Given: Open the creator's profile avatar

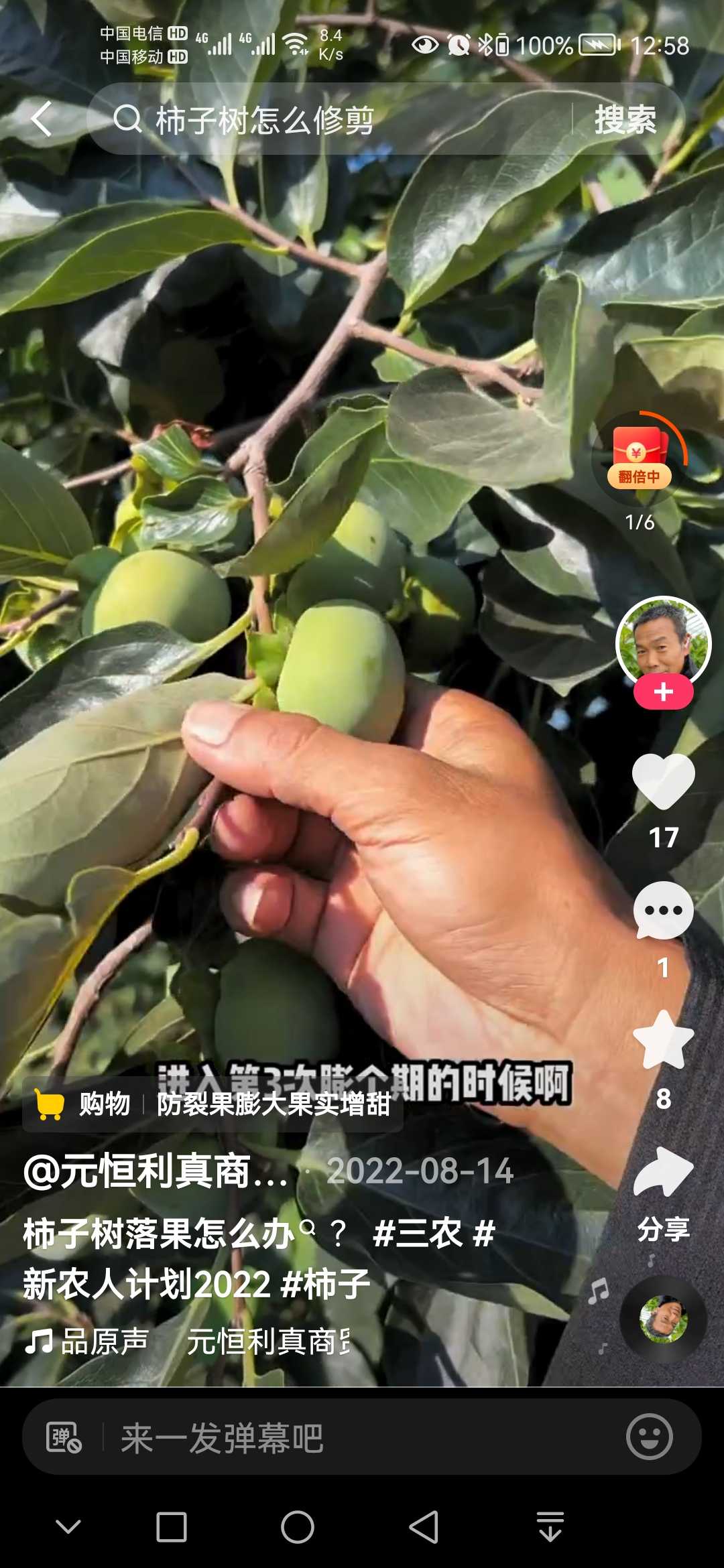Looking at the screenshot, I should [x=663, y=641].
